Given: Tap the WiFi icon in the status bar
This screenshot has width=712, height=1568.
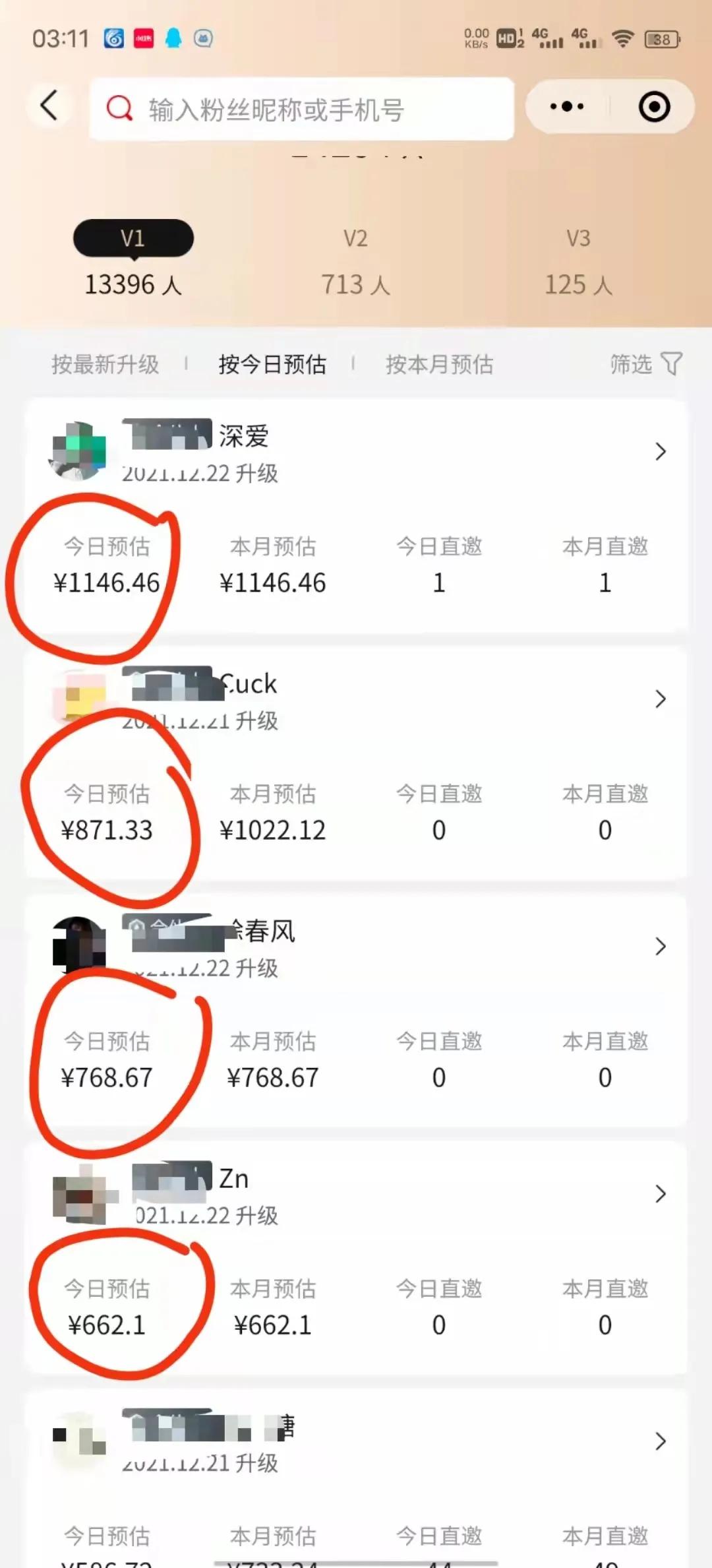Looking at the screenshot, I should coord(622,38).
